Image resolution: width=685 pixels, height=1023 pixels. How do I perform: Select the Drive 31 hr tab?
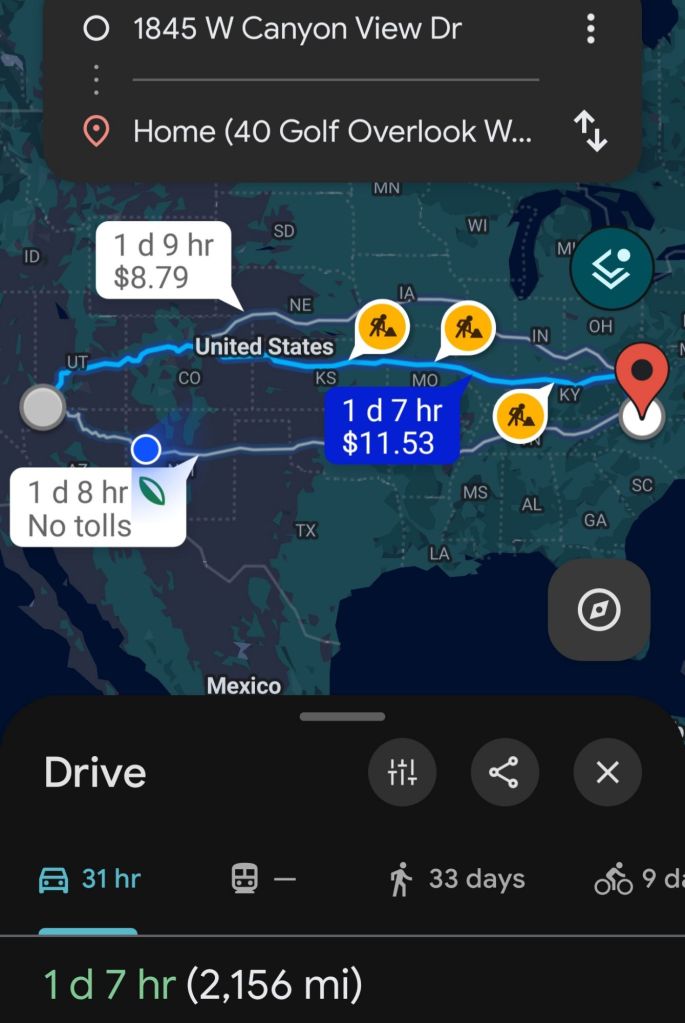[89, 879]
